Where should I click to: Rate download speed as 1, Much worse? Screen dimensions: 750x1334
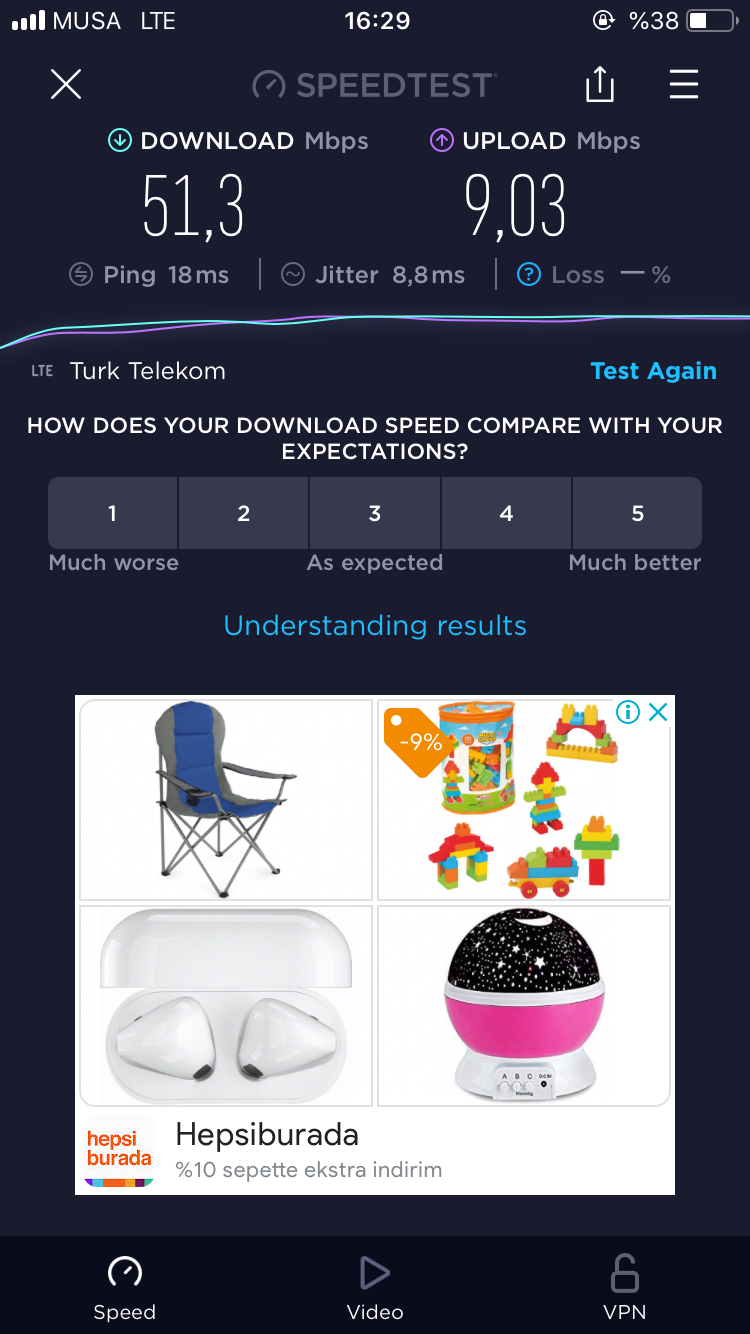113,513
